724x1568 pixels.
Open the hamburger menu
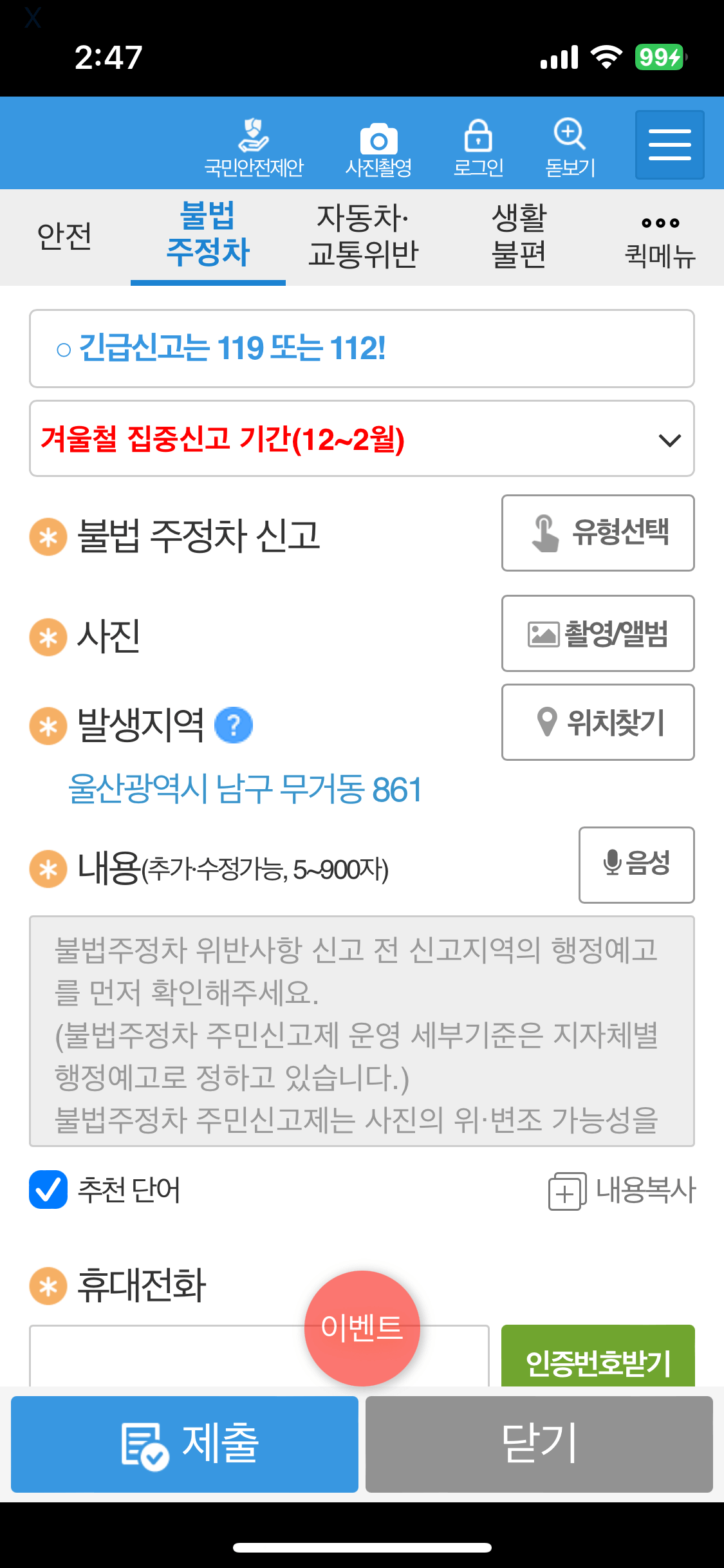coord(669,143)
